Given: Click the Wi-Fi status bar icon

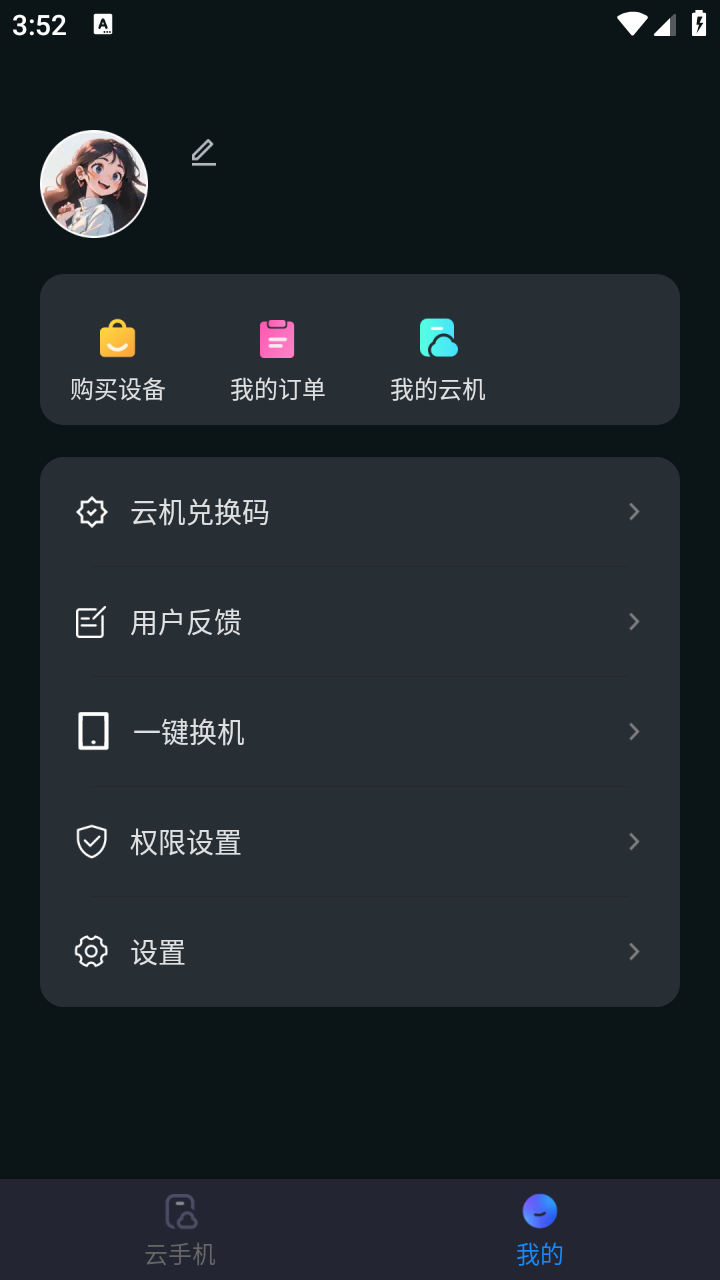Looking at the screenshot, I should pyautogui.click(x=631, y=24).
